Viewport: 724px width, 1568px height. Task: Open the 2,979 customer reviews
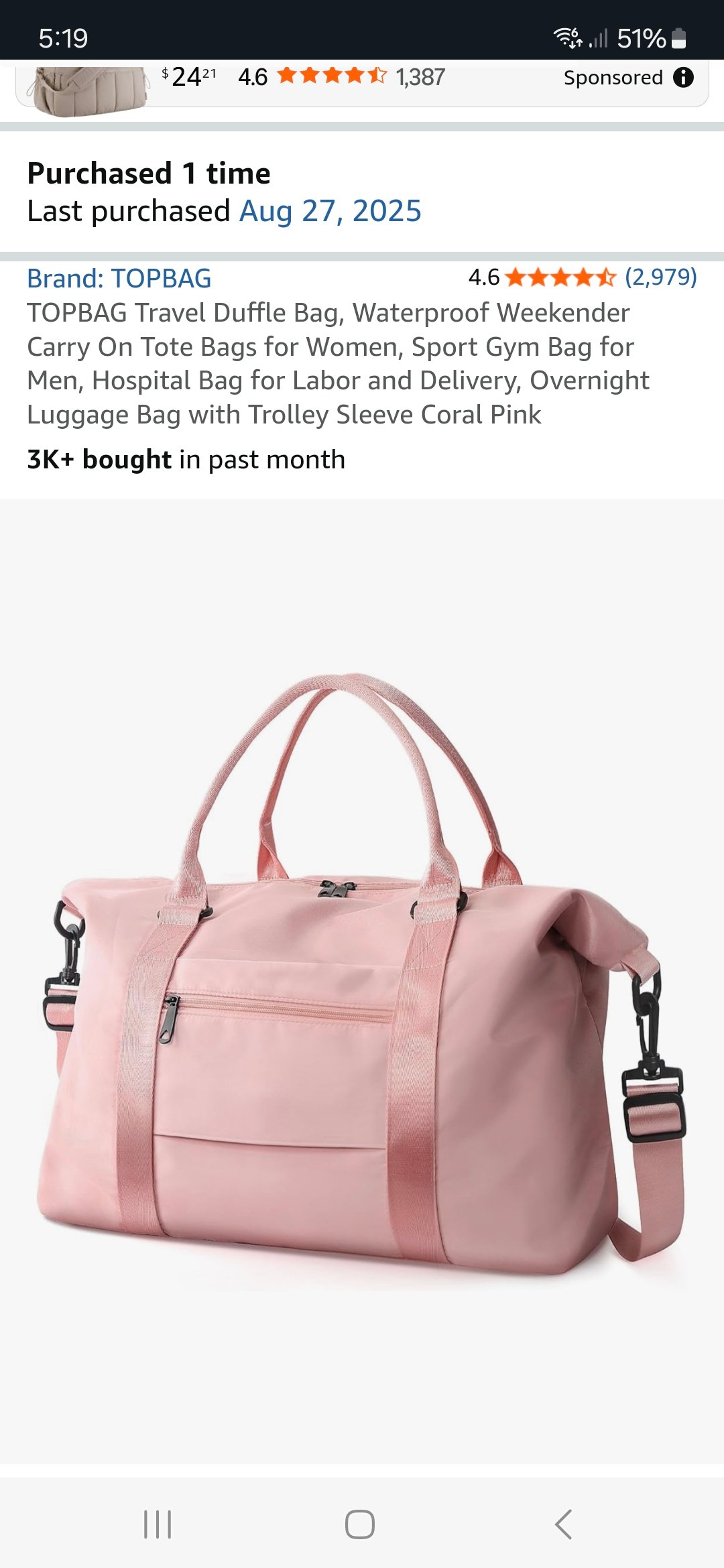[660, 277]
